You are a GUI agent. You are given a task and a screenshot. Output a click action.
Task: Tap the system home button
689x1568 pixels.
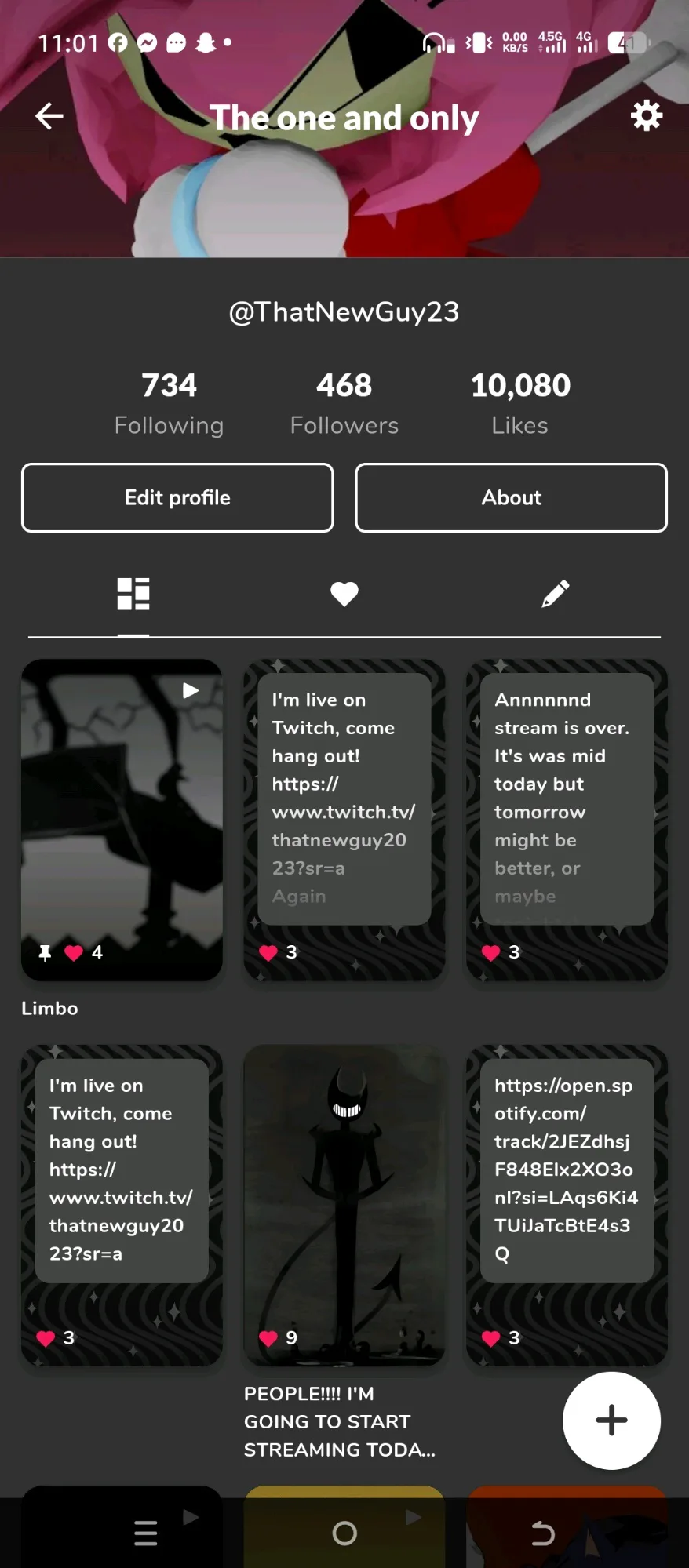click(x=344, y=1533)
